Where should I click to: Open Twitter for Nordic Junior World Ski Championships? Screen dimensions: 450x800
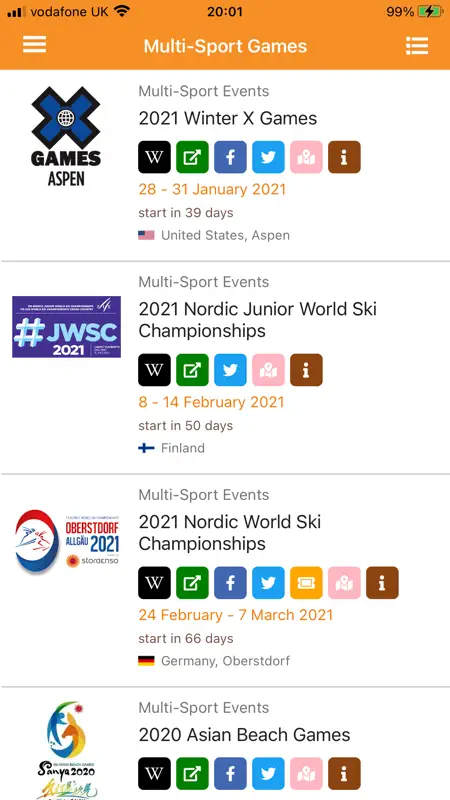point(230,370)
